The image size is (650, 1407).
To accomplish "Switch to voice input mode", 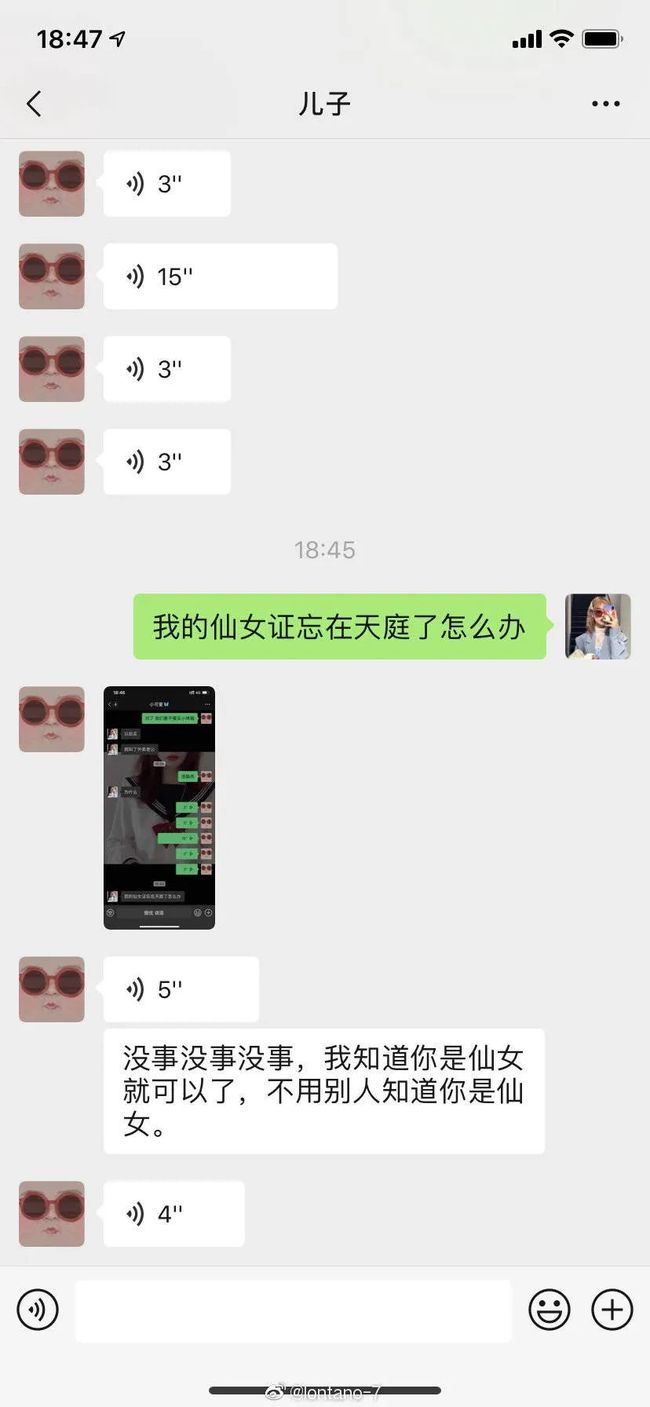I will point(38,1309).
